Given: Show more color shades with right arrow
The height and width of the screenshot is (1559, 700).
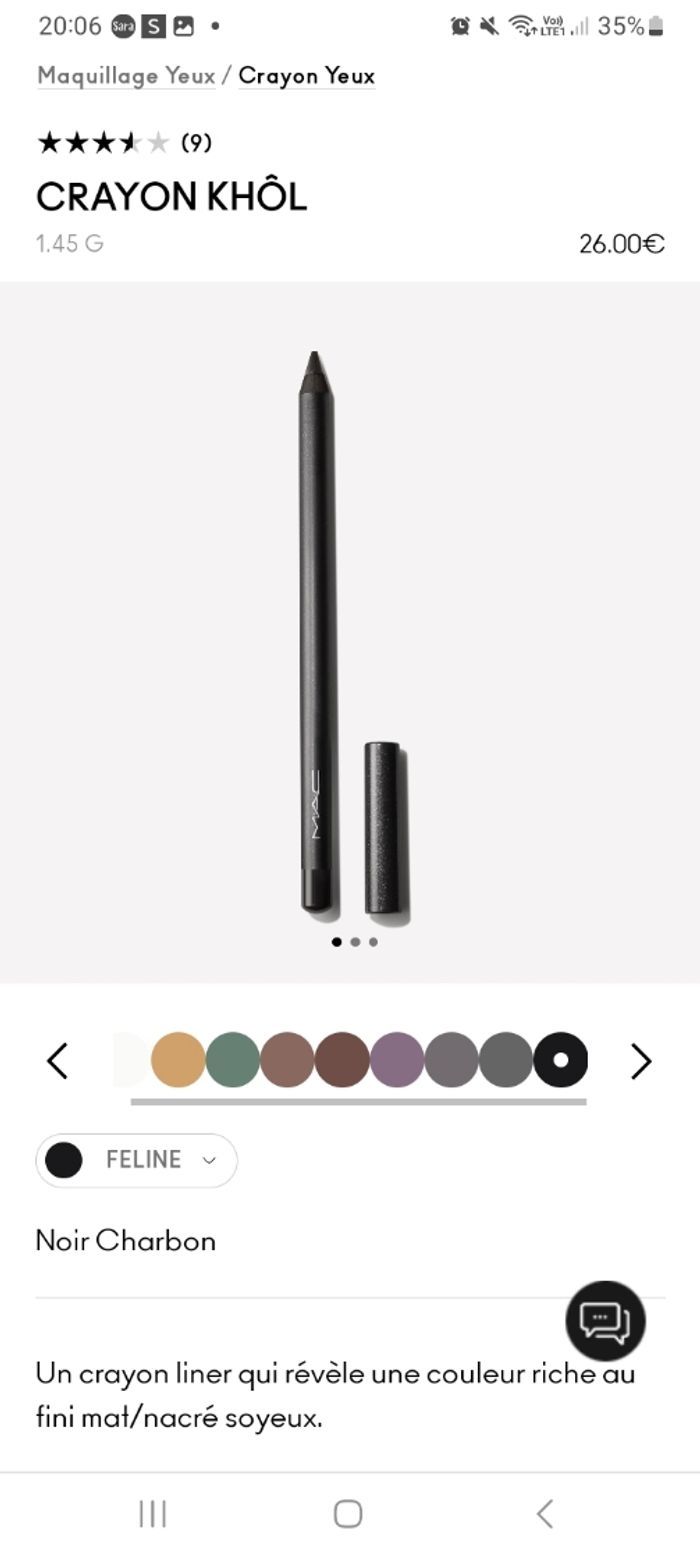Looking at the screenshot, I should 641,1061.
